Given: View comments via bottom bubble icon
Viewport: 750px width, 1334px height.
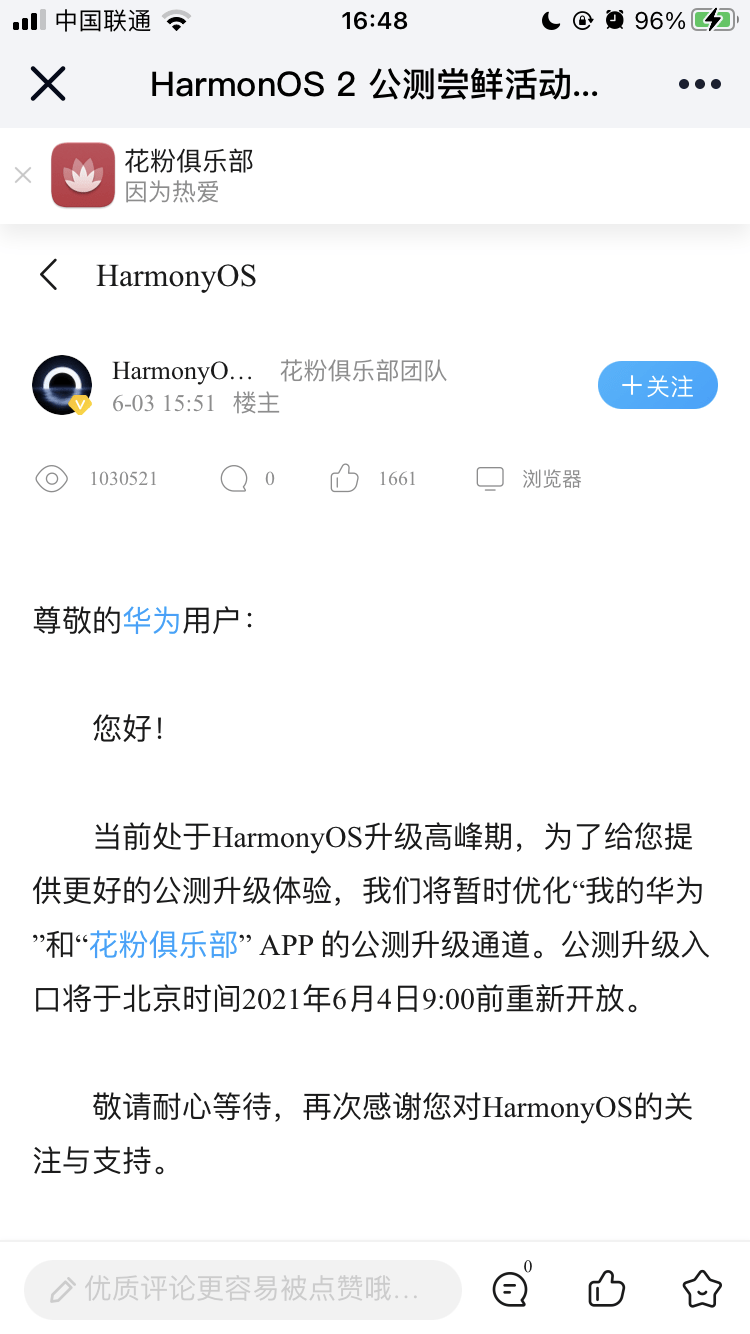Looking at the screenshot, I should click(510, 1289).
